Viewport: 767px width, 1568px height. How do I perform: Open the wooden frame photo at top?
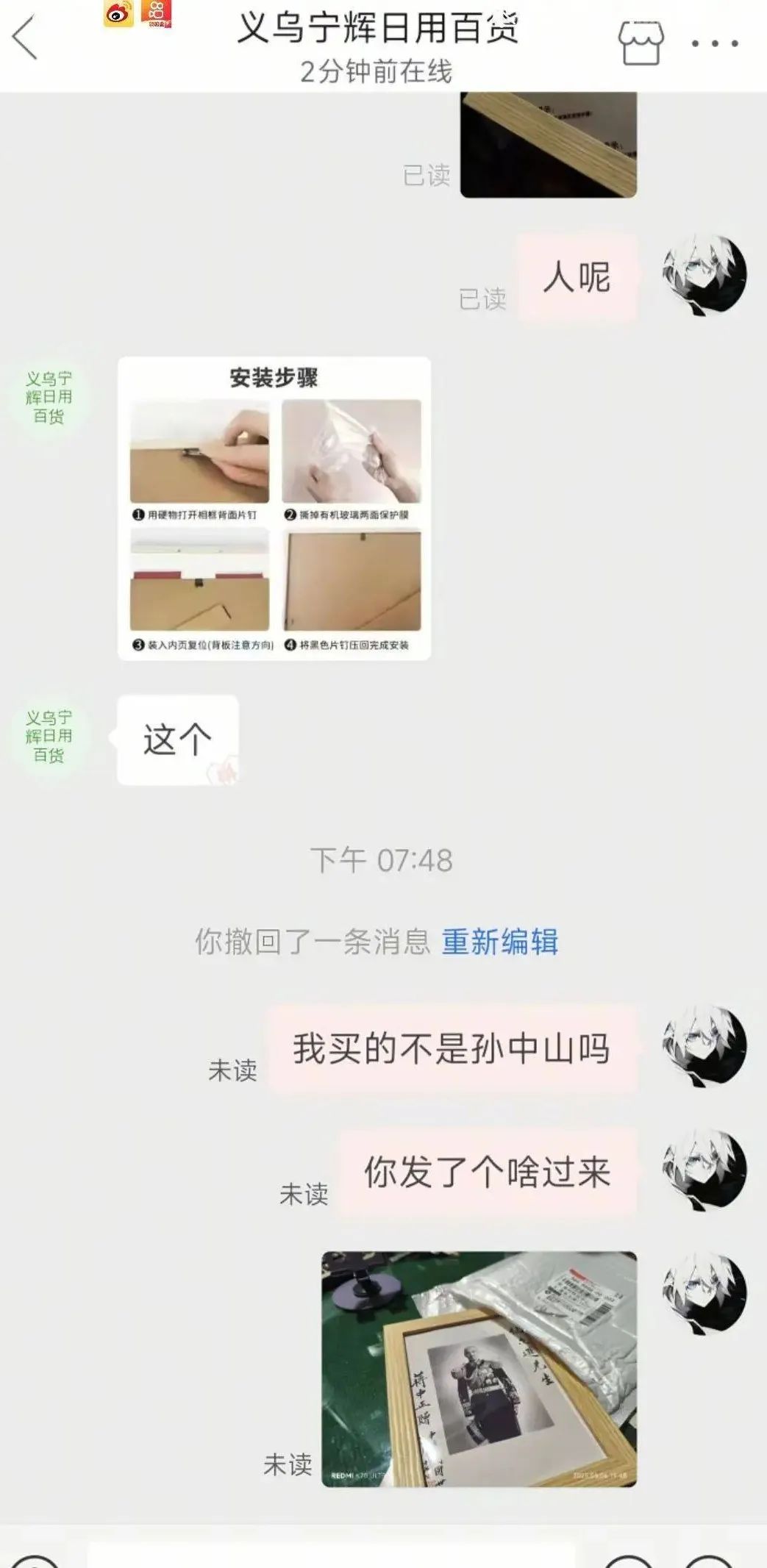tap(548, 145)
